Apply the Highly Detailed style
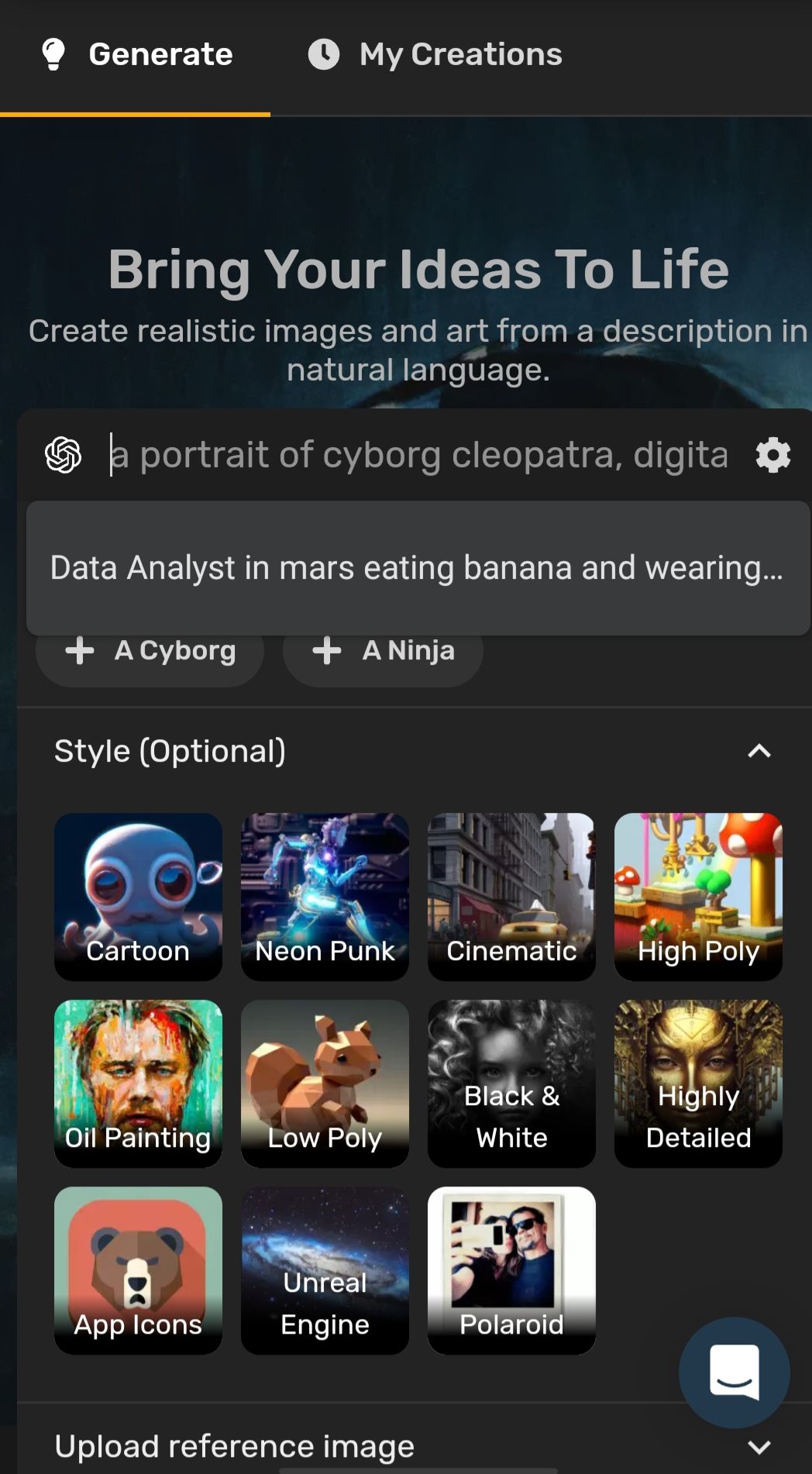Viewport: 812px width, 1474px height. pos(698,1083)
